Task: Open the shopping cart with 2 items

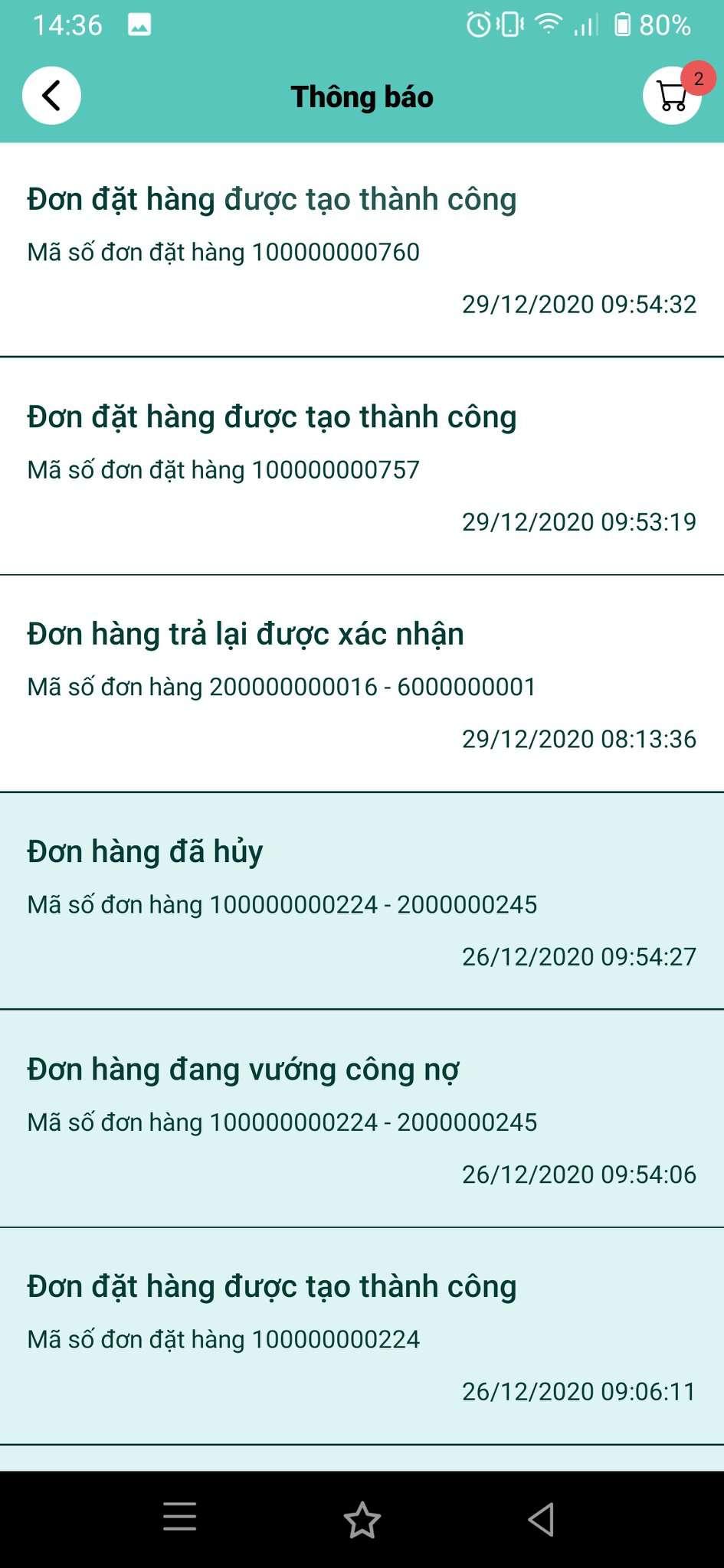Action: [672, 96]
